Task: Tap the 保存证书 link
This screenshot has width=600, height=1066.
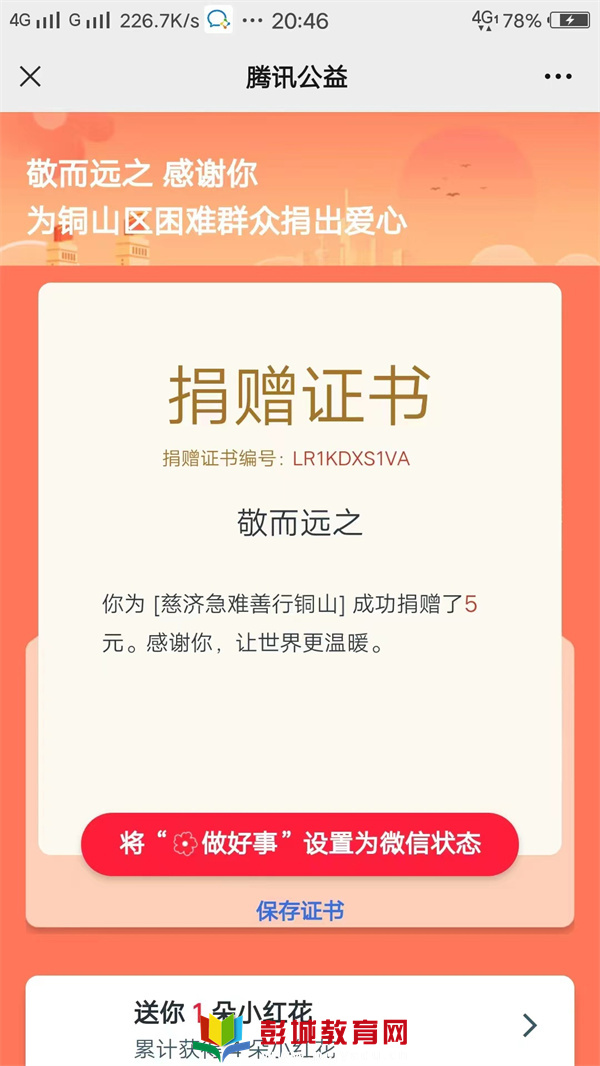Action: [300, 911]
